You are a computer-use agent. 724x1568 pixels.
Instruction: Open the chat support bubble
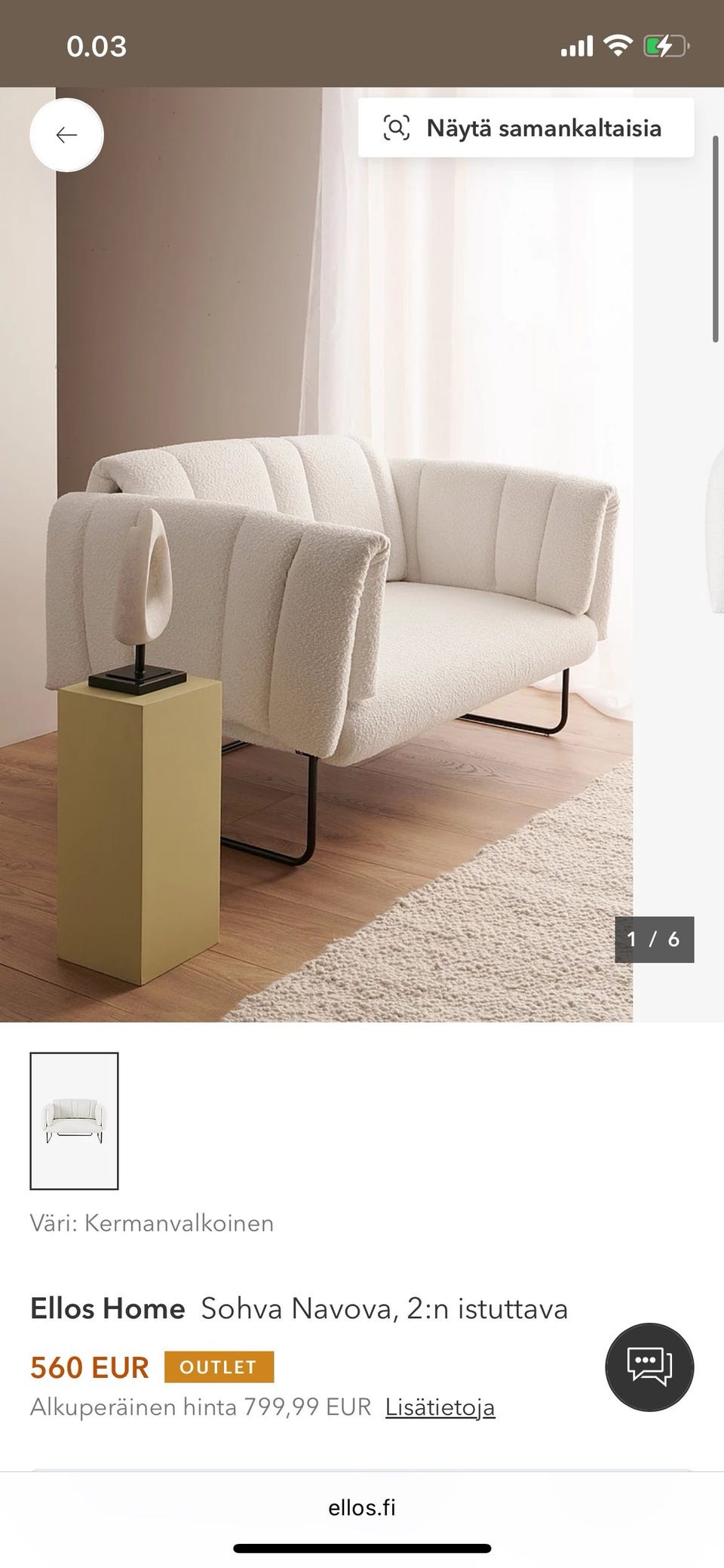649,1367
